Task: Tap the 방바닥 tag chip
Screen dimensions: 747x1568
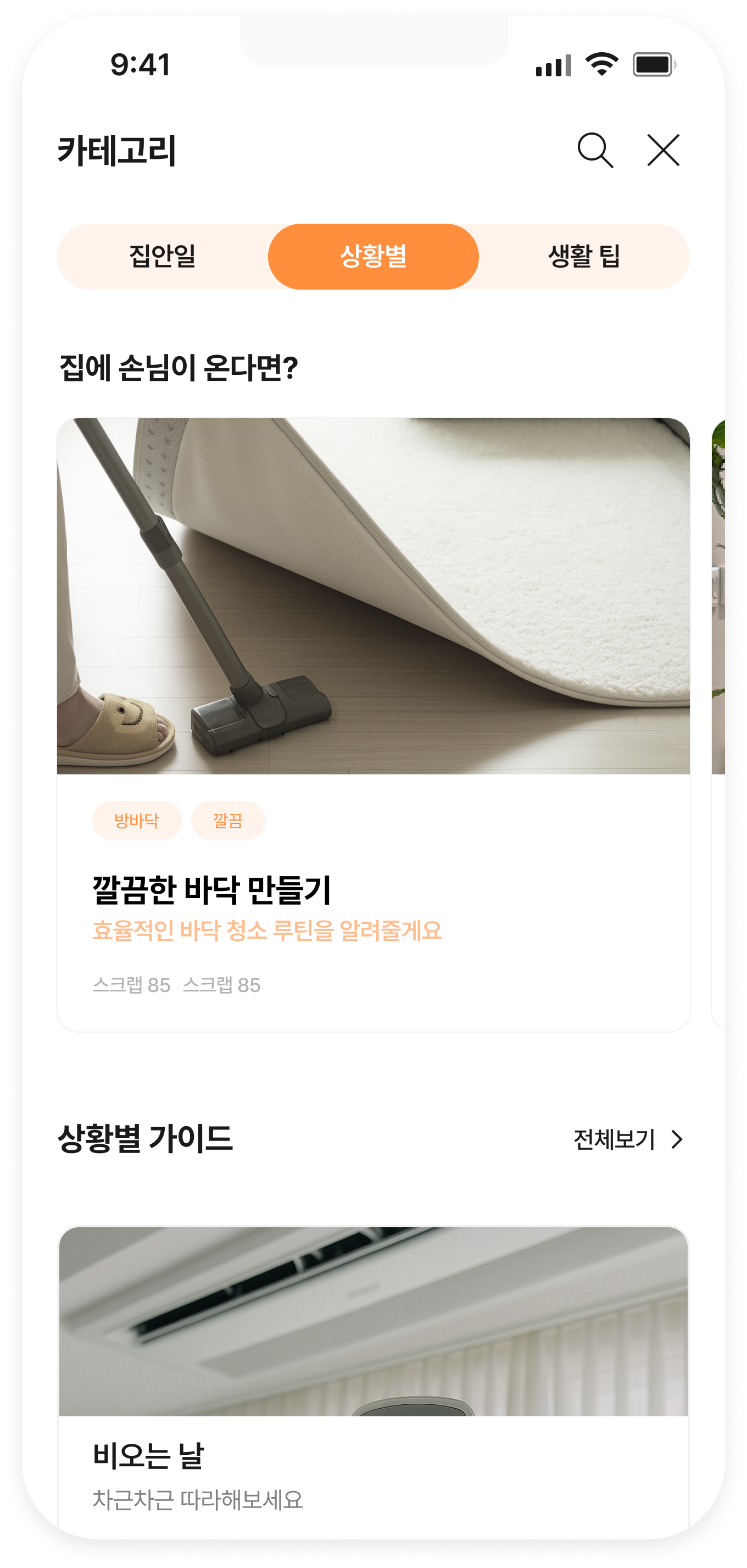Action: click(137, 821)
